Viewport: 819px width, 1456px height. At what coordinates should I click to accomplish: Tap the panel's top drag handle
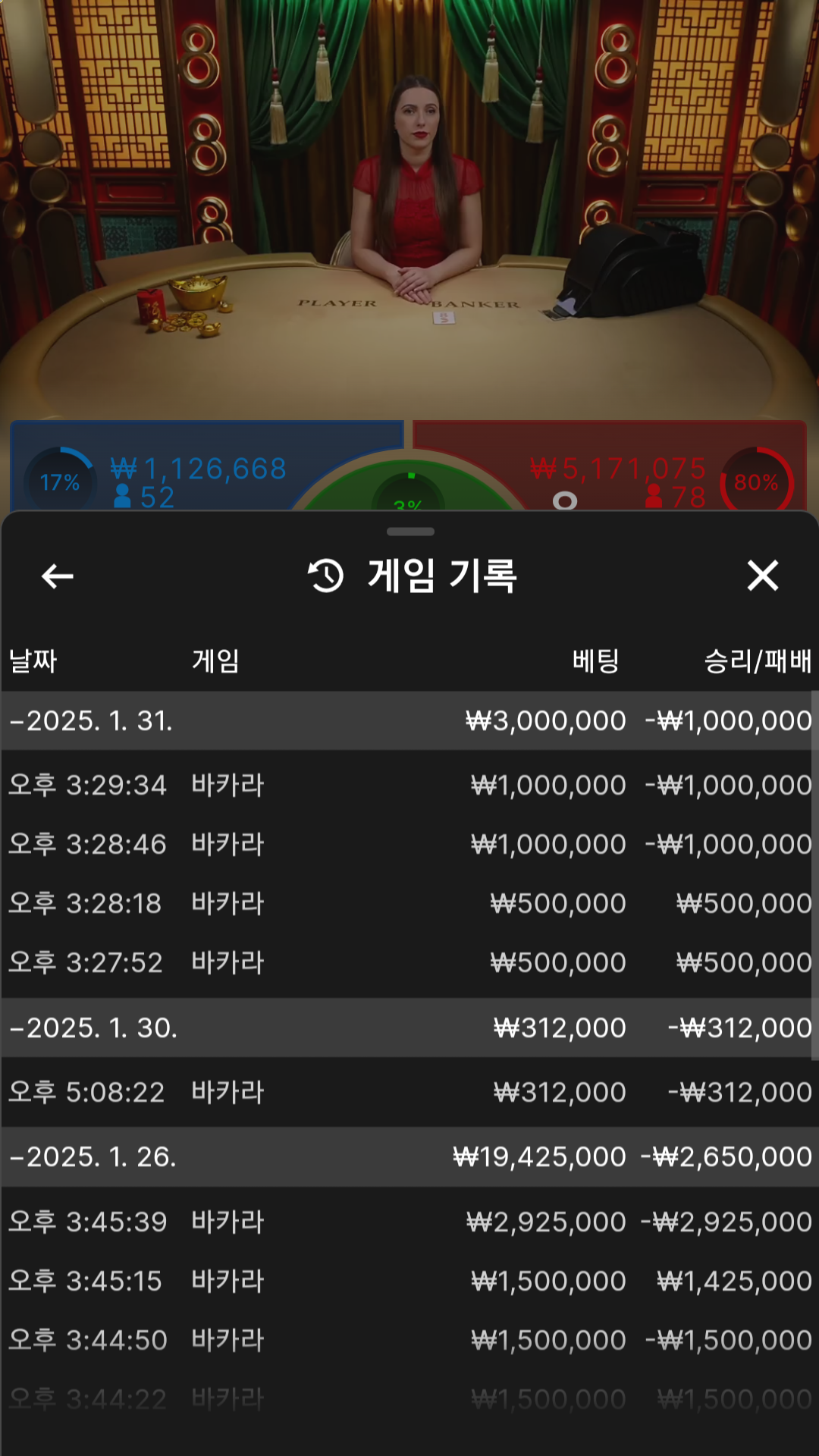pyautogui.click(x=410, y=532)
